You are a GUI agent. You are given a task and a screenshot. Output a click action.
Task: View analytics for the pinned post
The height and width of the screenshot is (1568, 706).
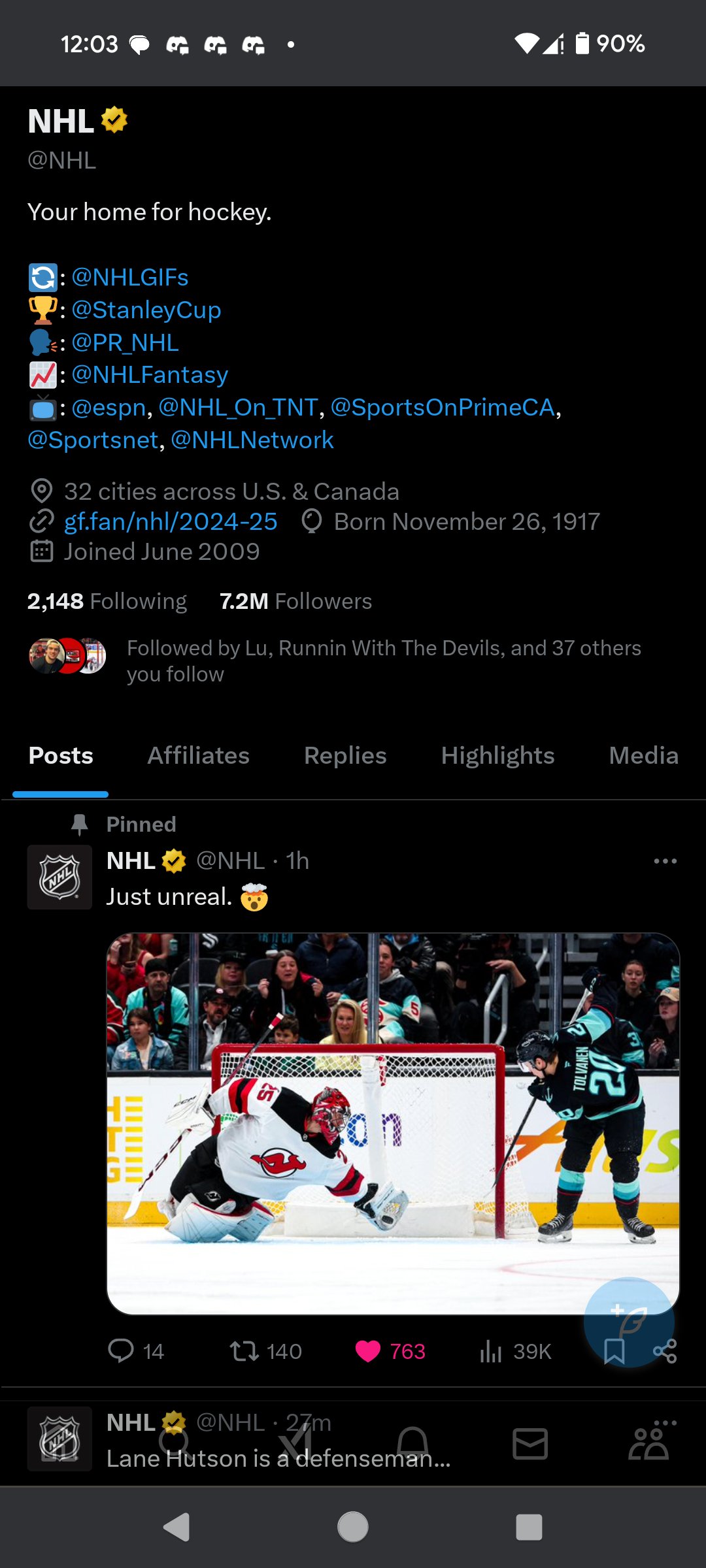(x=491, y=1350)
